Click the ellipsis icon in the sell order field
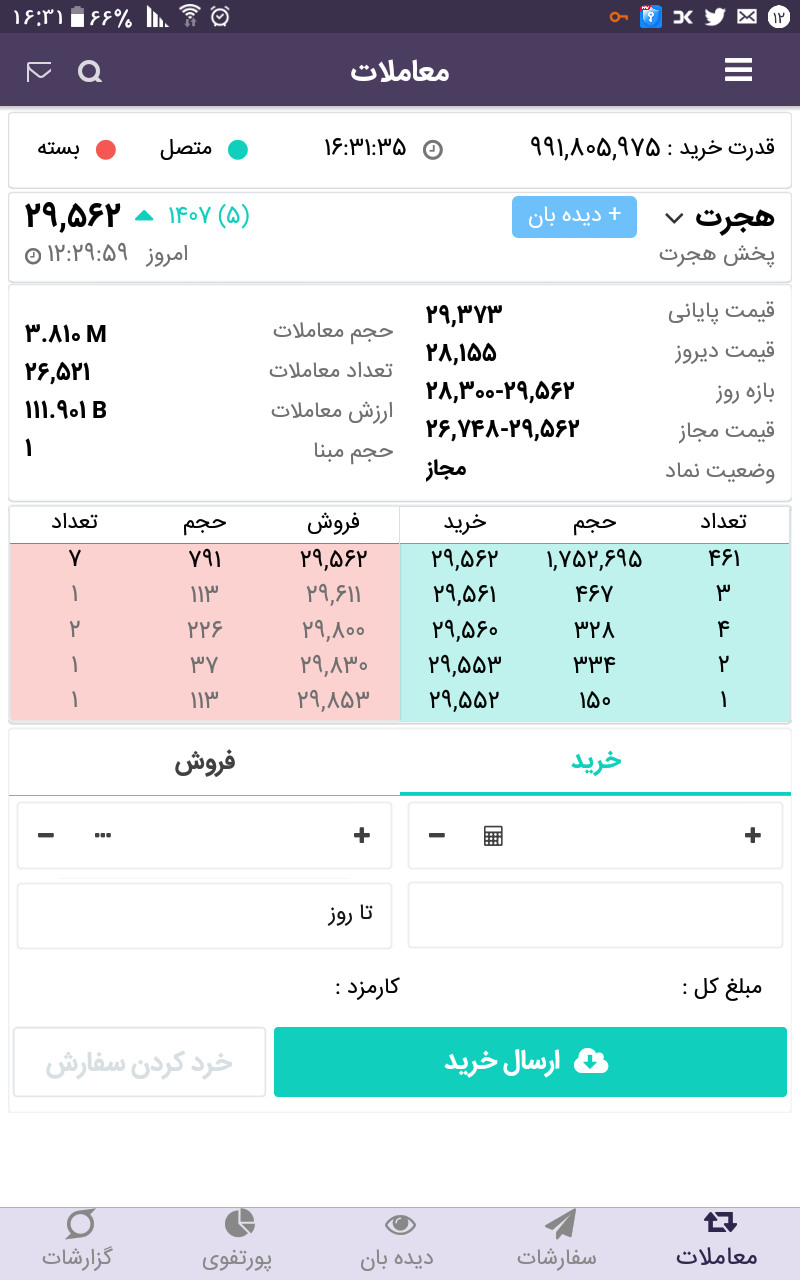 [x=102, y=835]
